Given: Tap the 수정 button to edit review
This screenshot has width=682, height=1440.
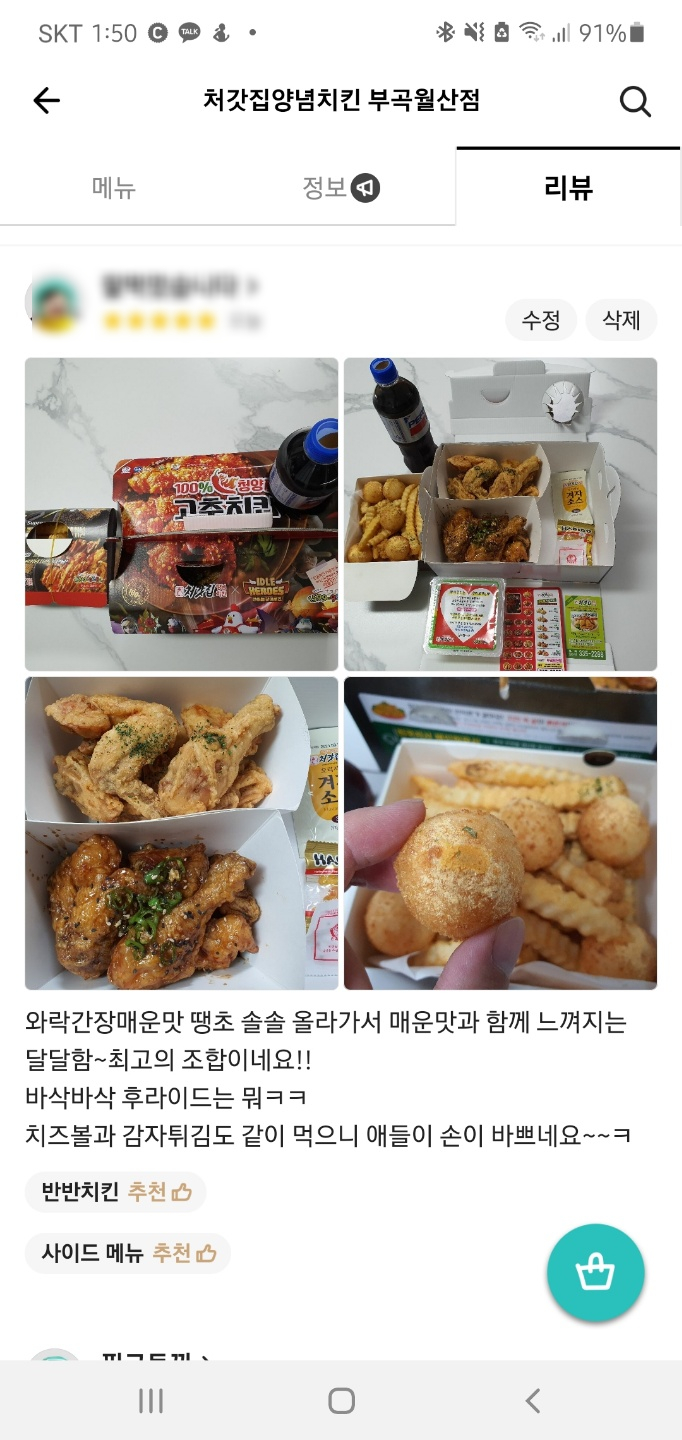Looking at the screenshot, I should pos(541,320).
